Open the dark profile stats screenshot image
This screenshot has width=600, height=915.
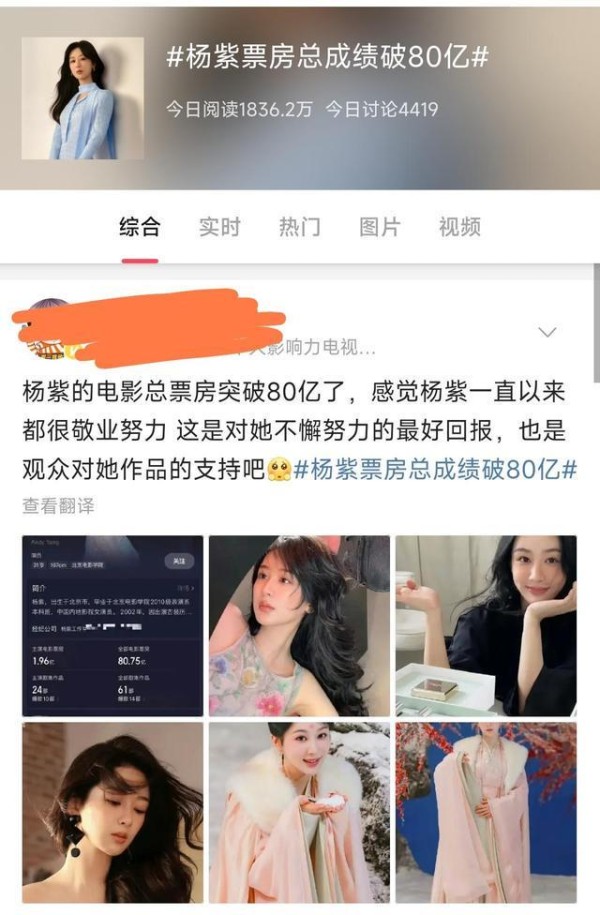coord(112,626)
